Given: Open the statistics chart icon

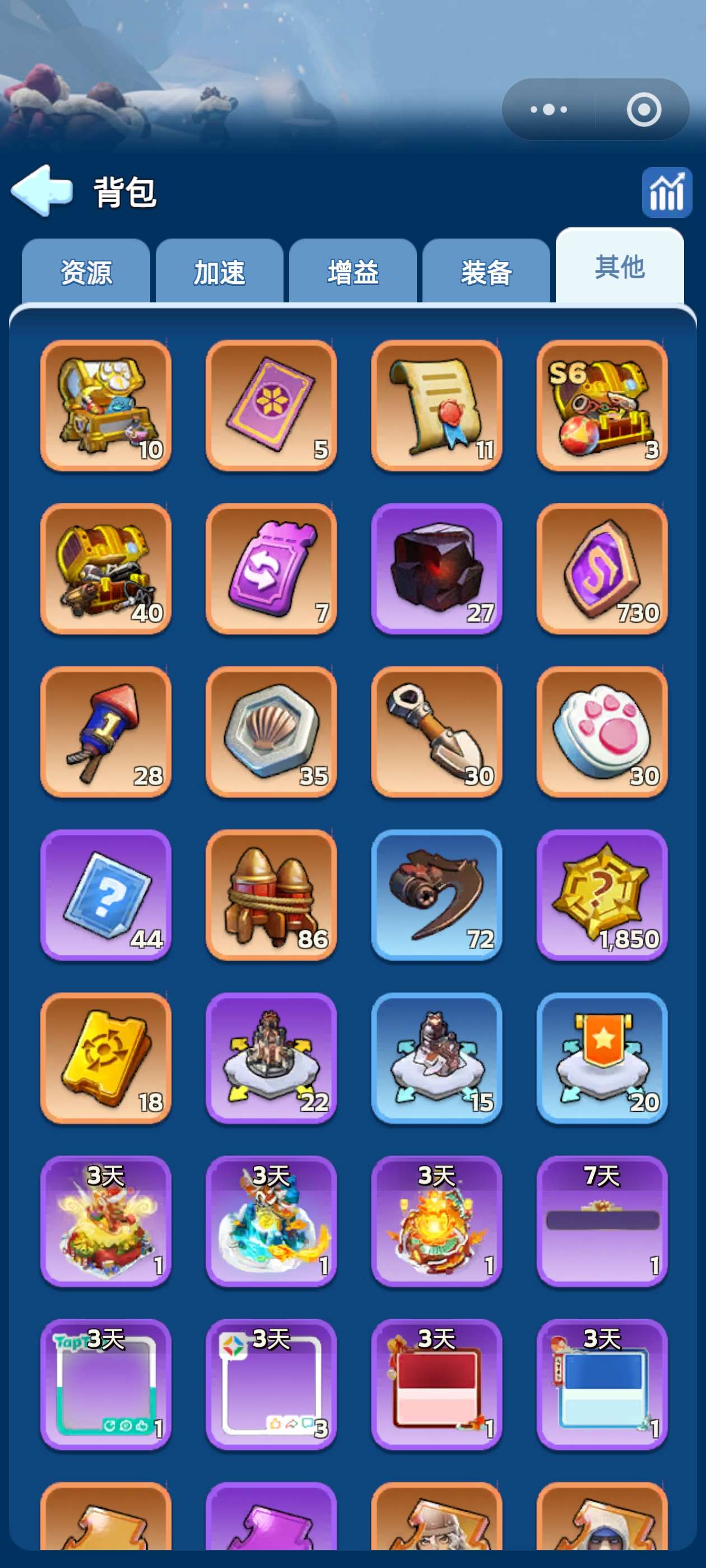Looking at the screenshot, I should 666,192.
